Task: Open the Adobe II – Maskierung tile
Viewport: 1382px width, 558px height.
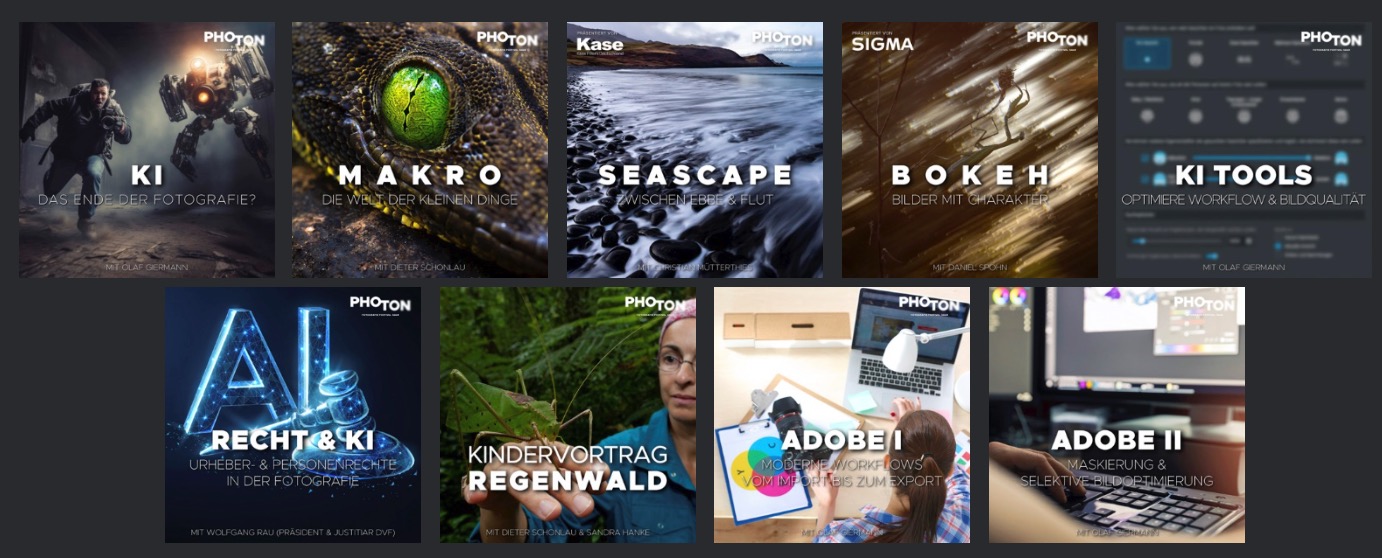Action: (x=1117, y=415)
